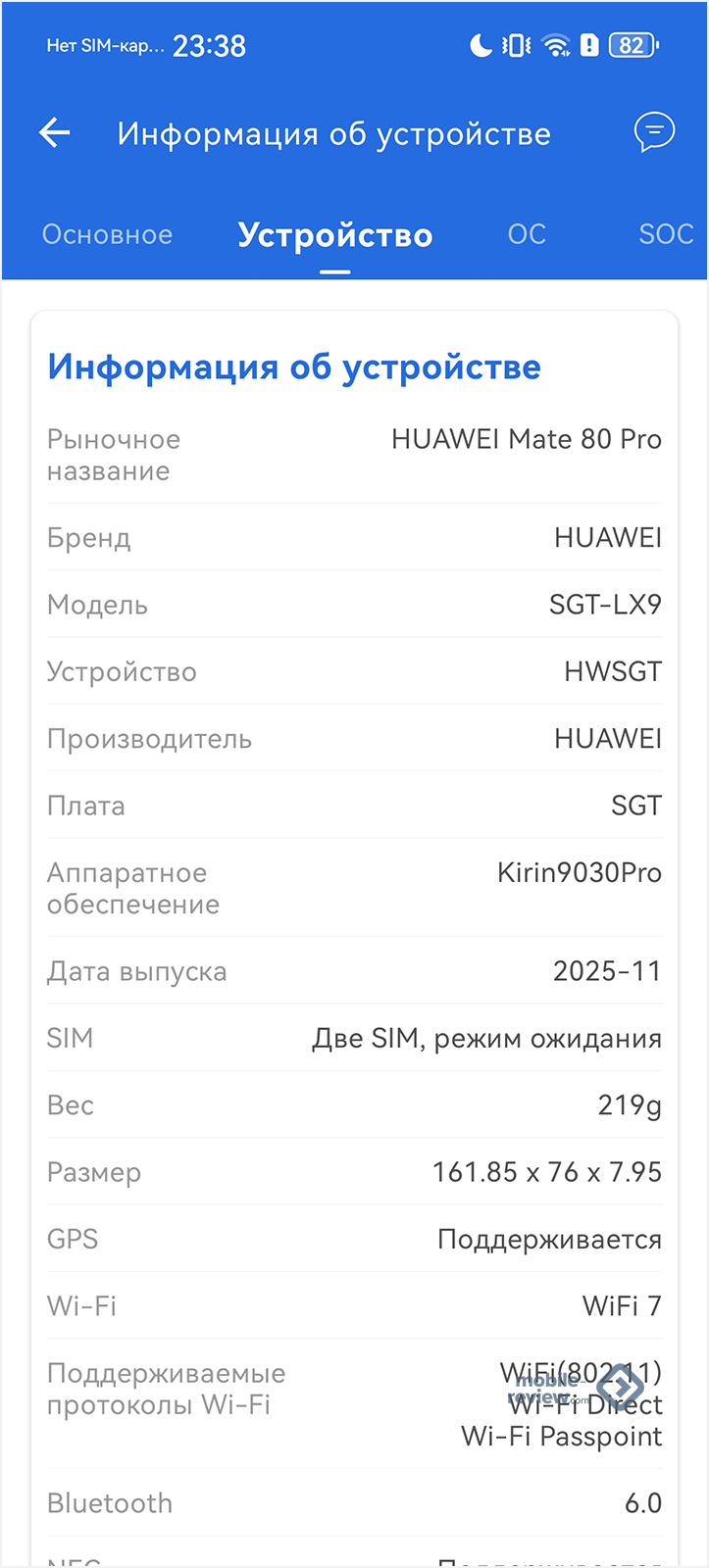Open the feedback chat bubble icon
The width and height of the screenshot is (709, 1568).
(x=654, y=132)
